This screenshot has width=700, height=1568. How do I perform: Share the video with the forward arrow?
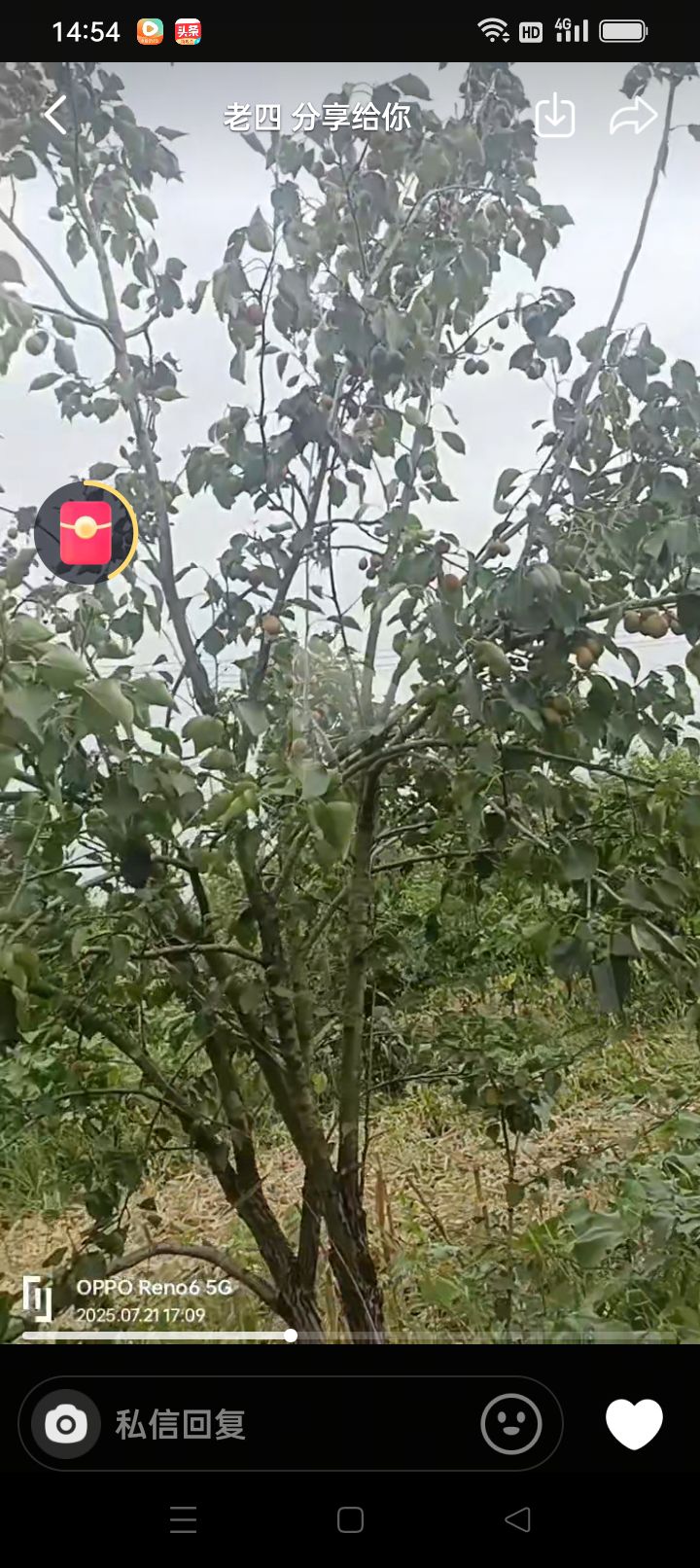pos(633,116)
